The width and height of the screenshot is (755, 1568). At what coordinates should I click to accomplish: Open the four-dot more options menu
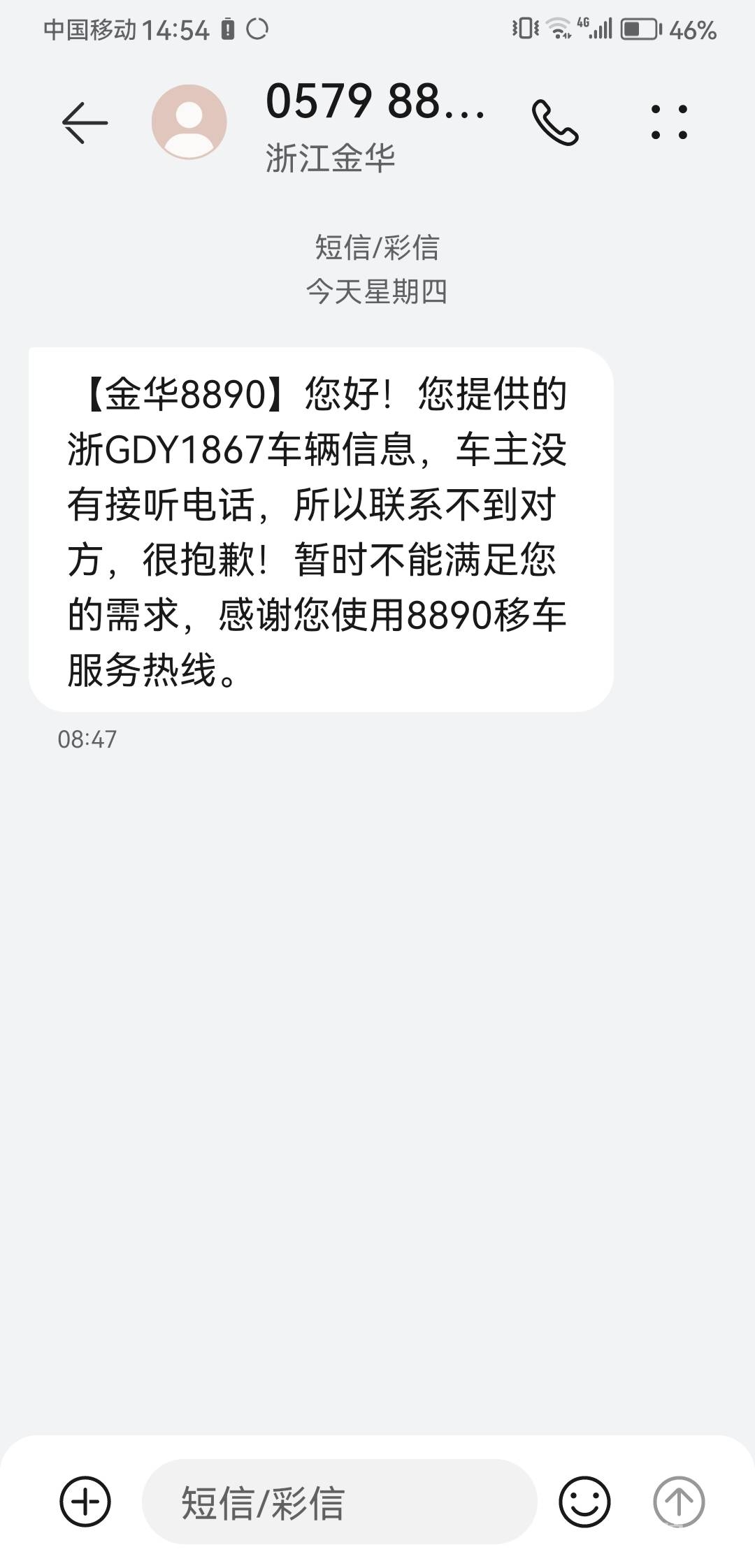pyautogui.click(x=669, y=123)
